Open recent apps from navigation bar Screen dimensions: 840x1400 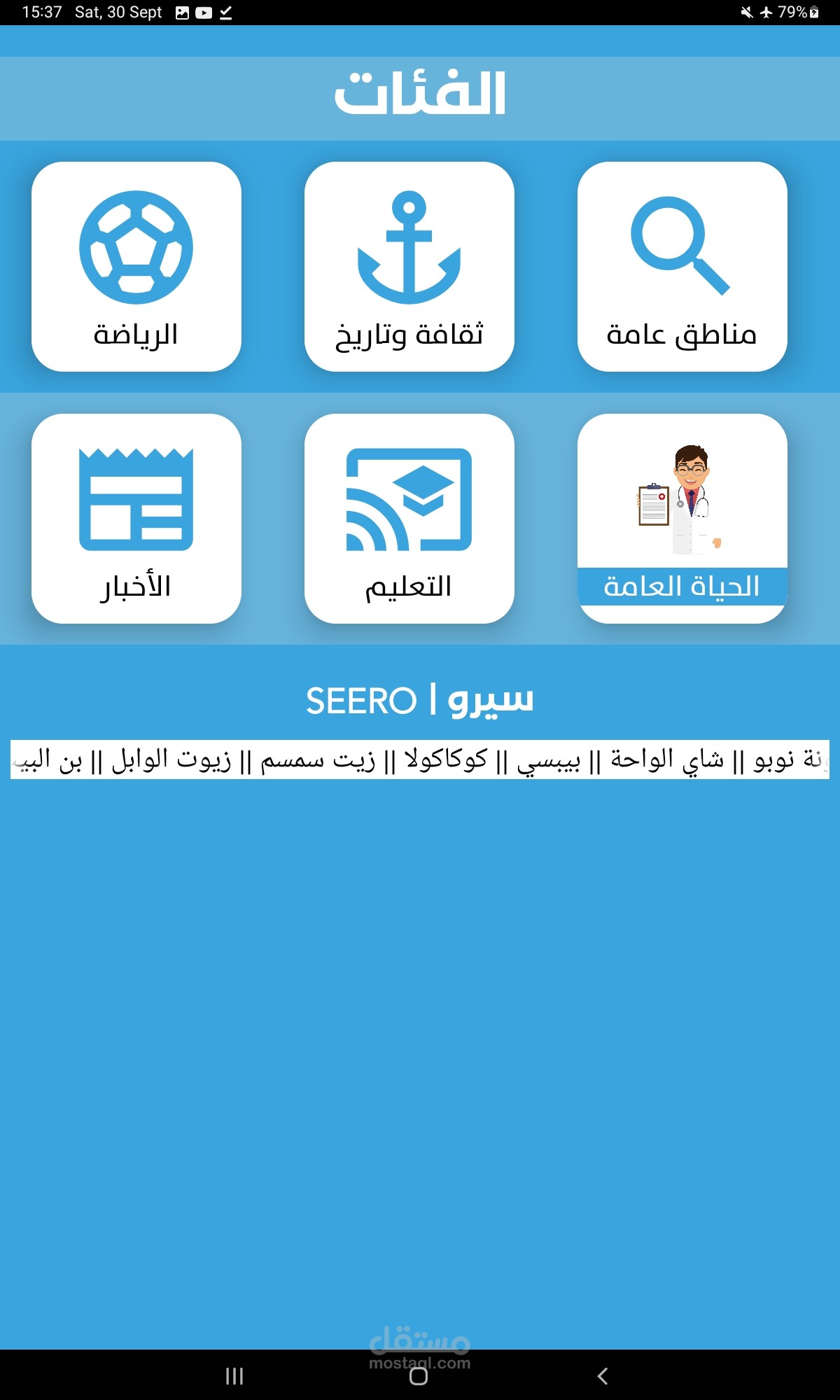pyautogui.click(x=234, y=1376)
